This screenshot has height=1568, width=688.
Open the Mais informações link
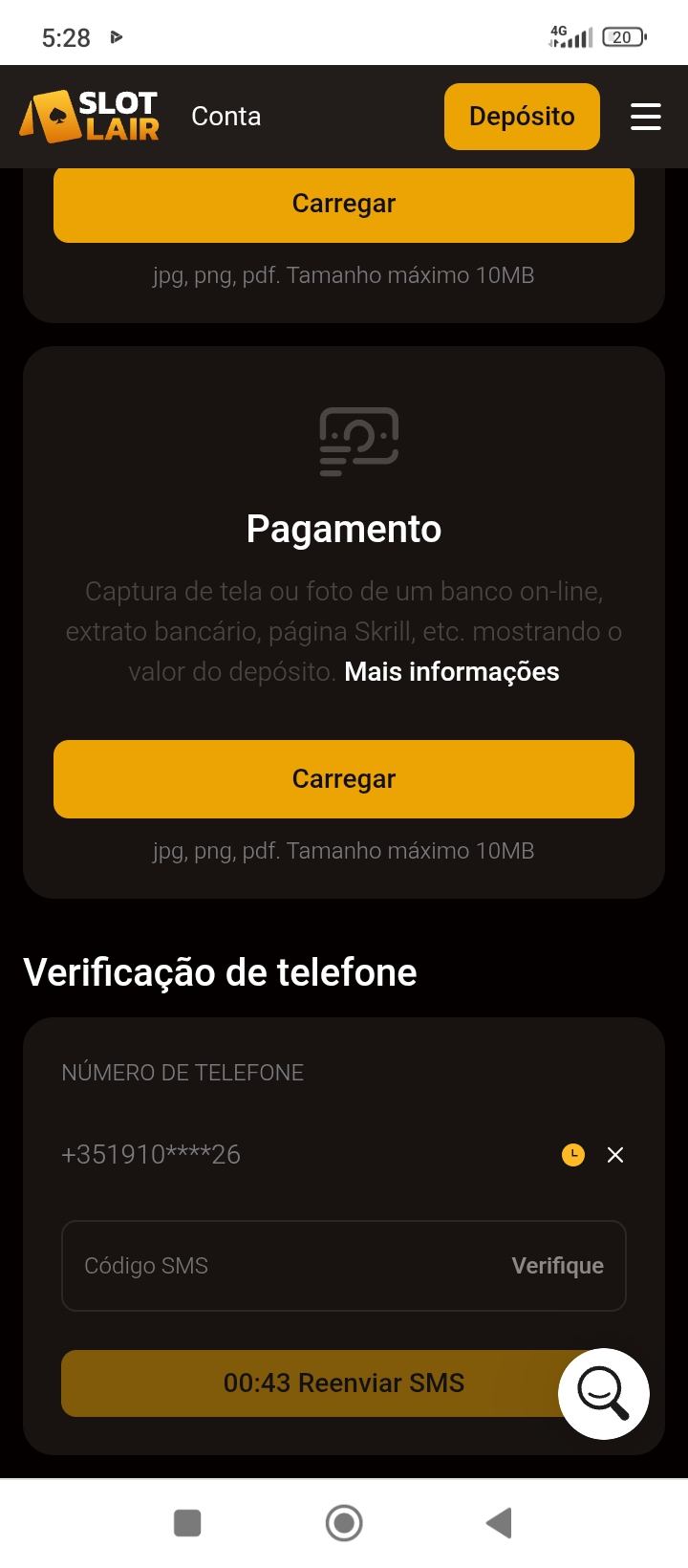click(x=451, y=671)
